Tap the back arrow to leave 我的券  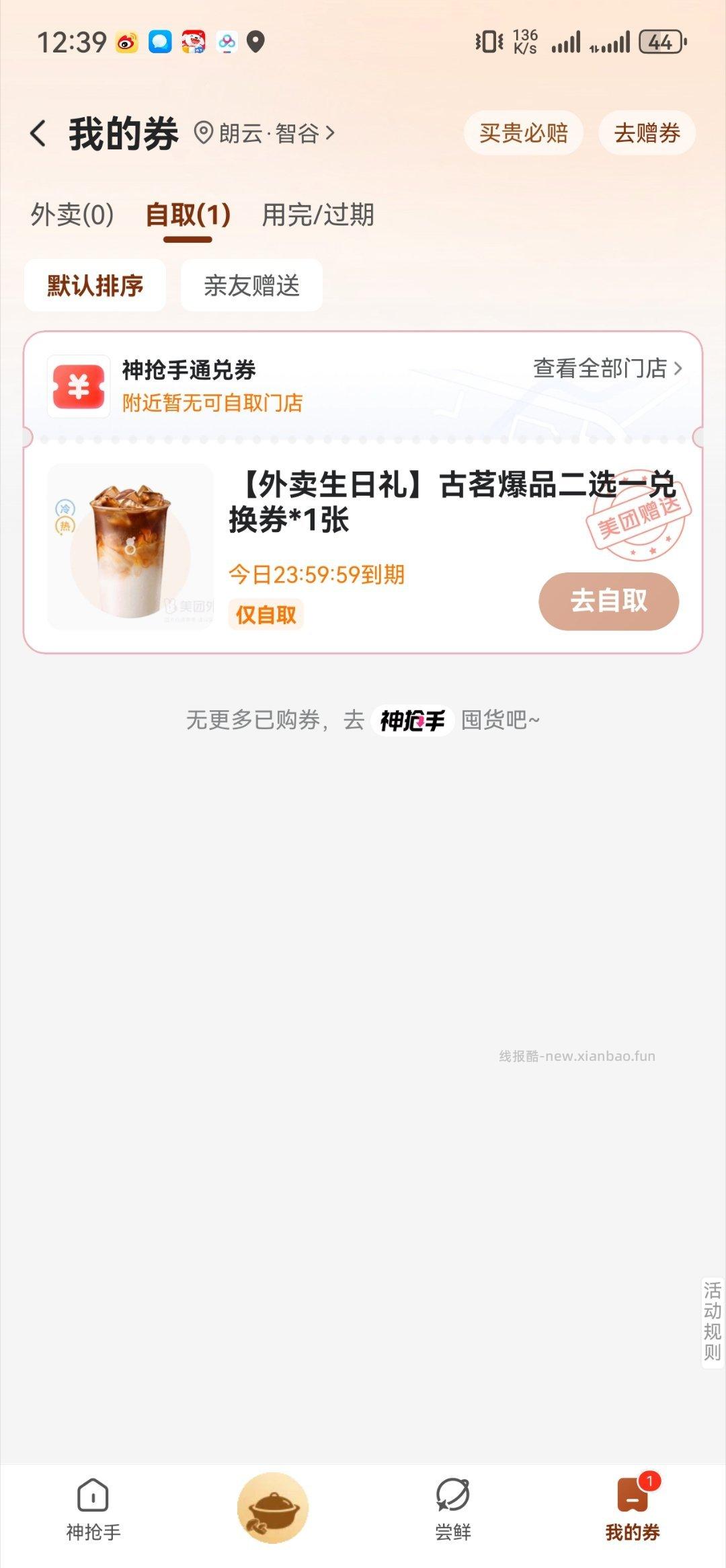click(38, 133)
